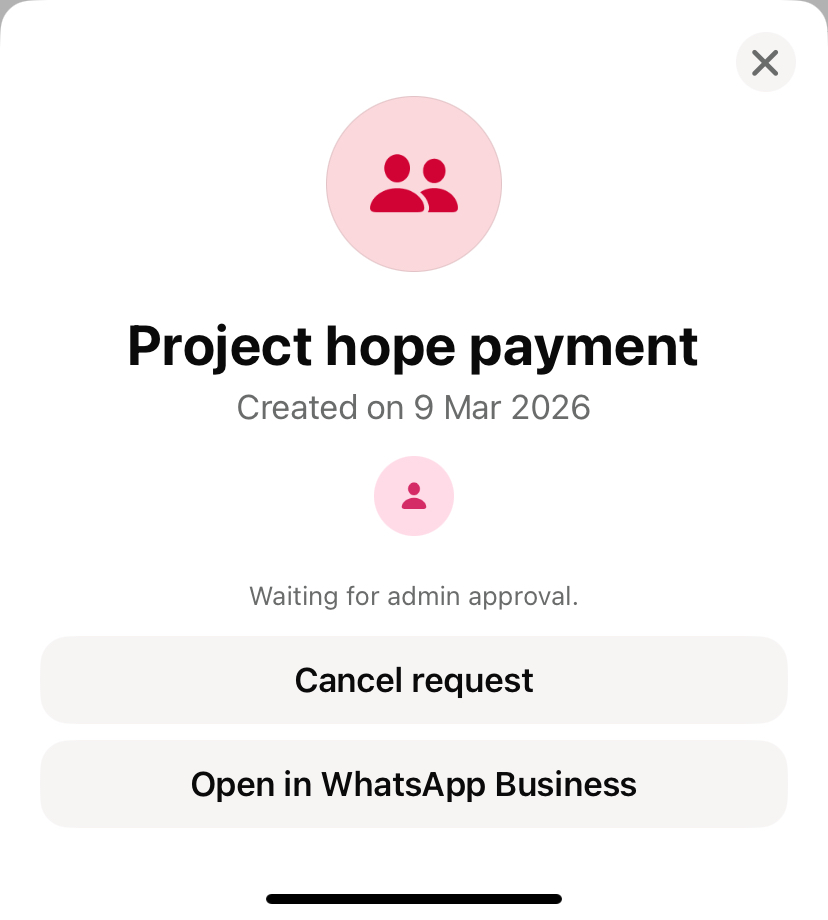
Task: Close the group info sheet
Action: coord(765,63)
